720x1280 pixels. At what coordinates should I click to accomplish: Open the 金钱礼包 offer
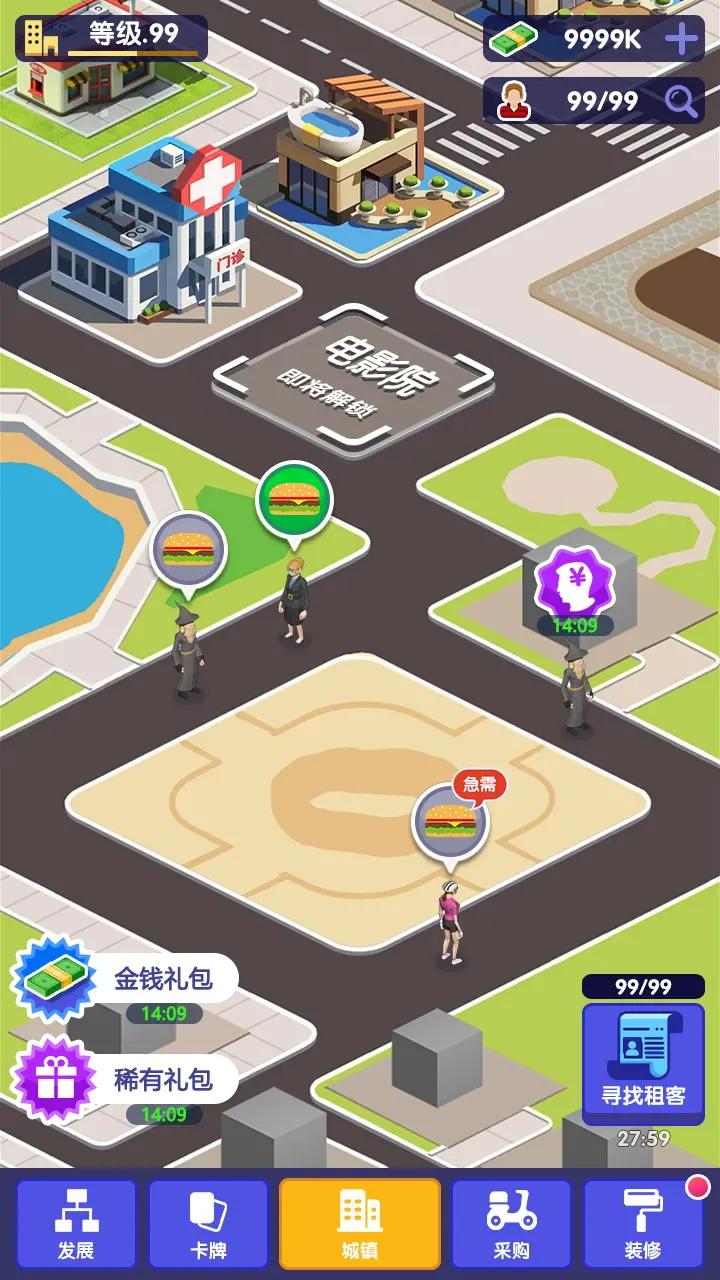[x=125, y=979]
